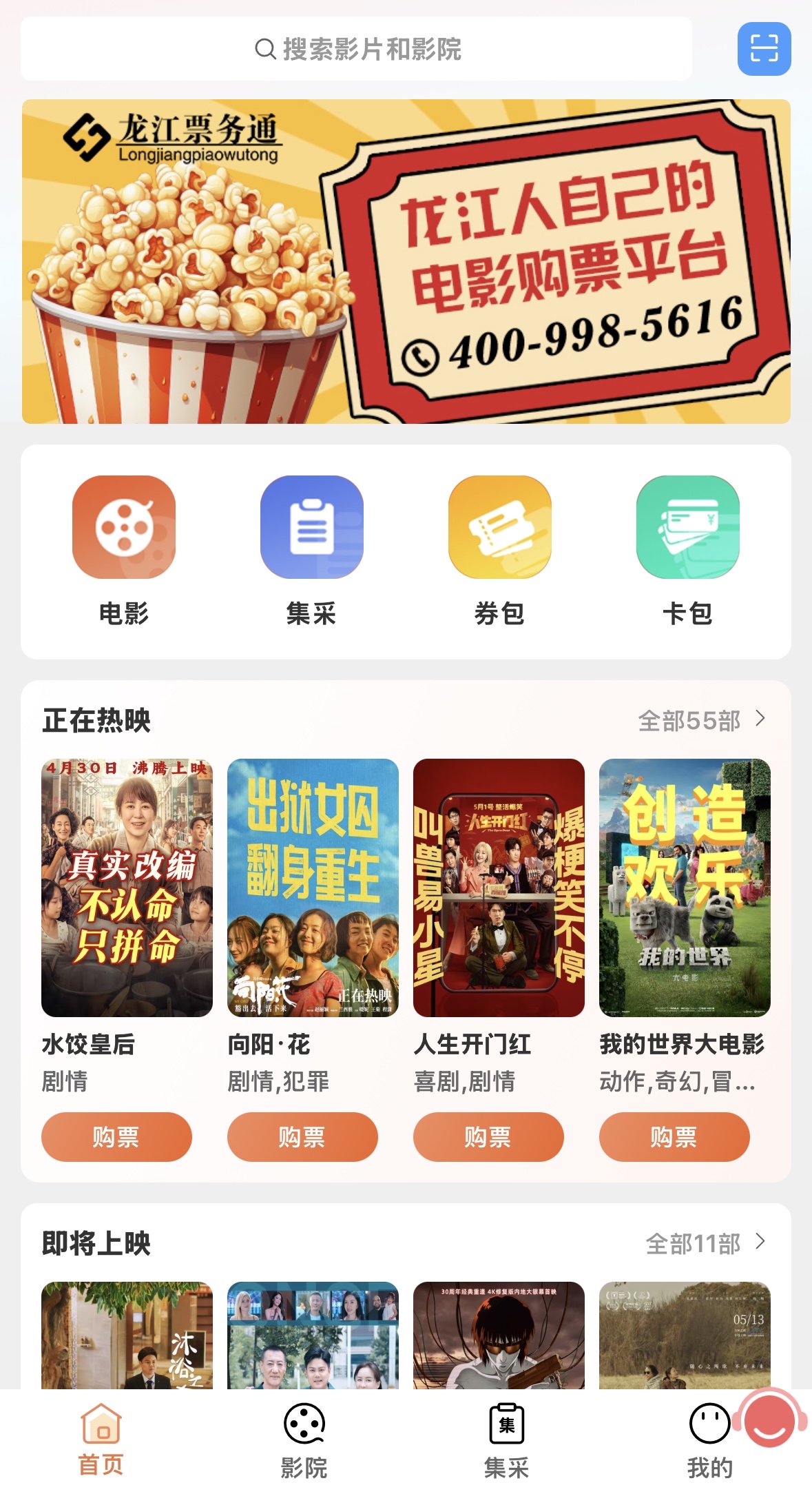812x1494 pixels.
Task: Buy tickets for 水饺皇后
Action: [116, 1137]
